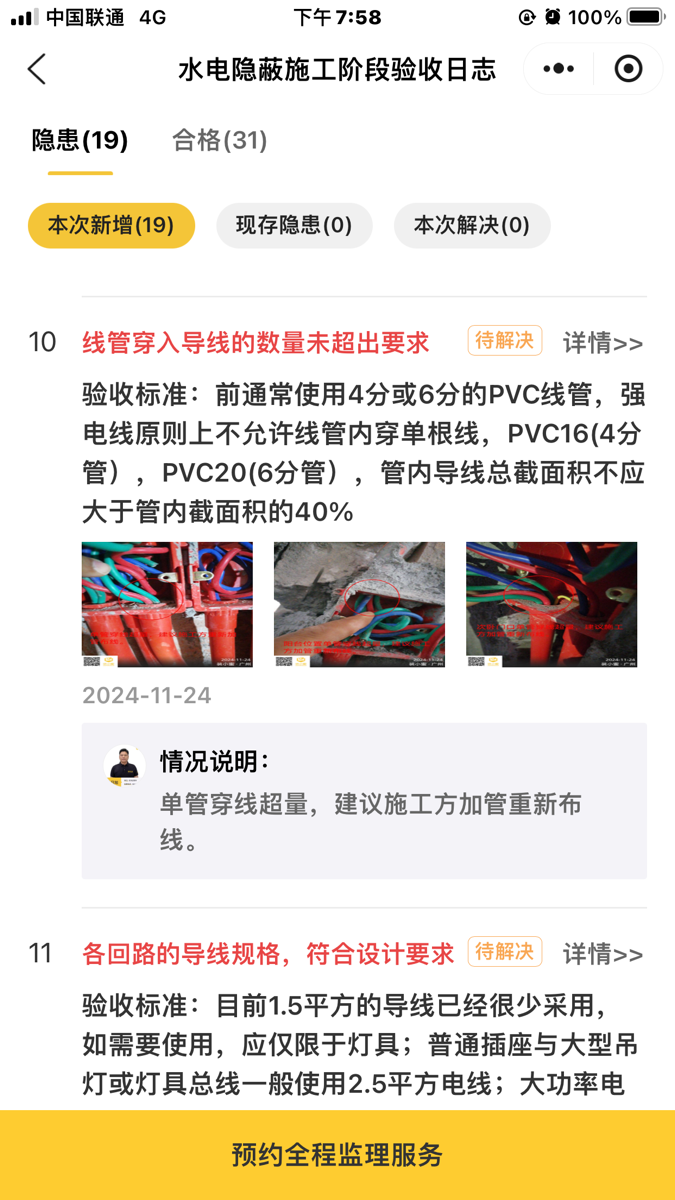Open the mini-program three-dot menu
This screenshot has height=1200, width=675.
558,69
